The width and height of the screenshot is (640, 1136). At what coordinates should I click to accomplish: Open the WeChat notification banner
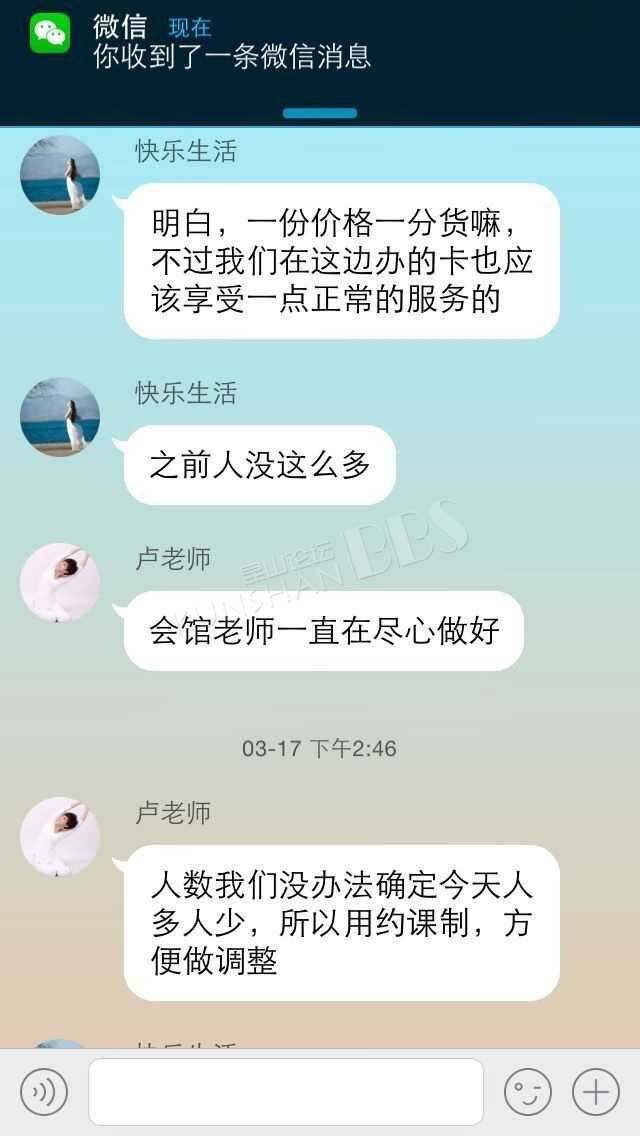pos(320,45)
